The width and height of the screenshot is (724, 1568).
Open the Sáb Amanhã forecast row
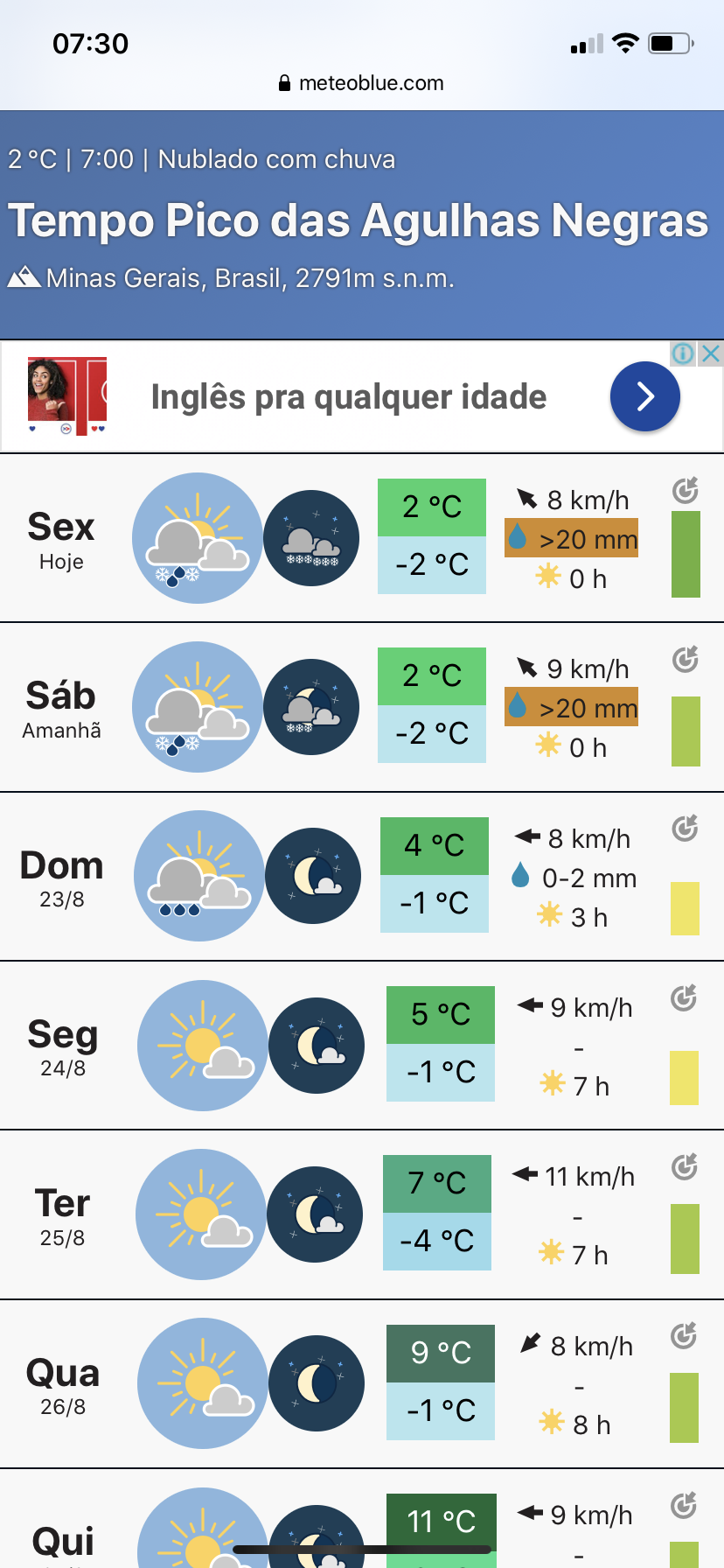pyautogui.click(x=362, y=707)
